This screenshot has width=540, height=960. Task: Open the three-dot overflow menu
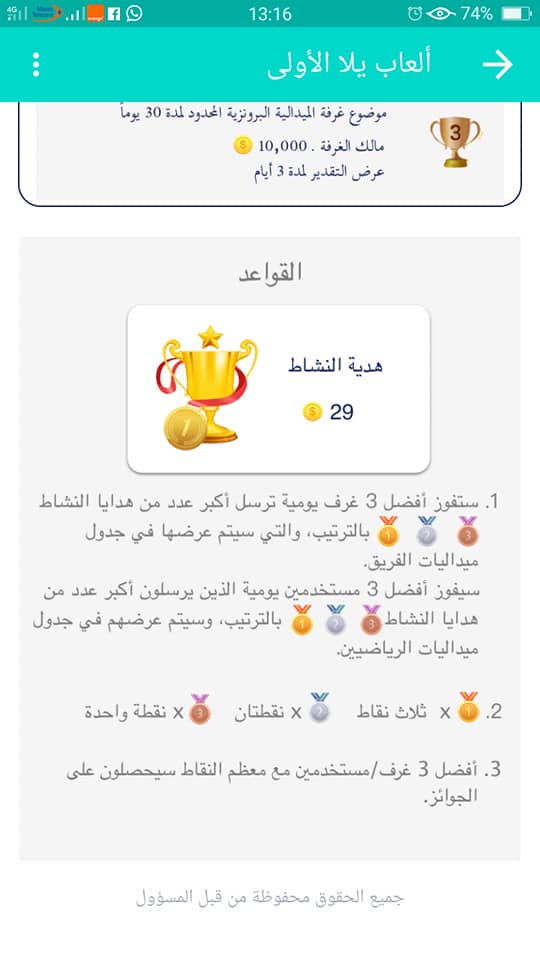pyautogui.click(x=36, y=65)
